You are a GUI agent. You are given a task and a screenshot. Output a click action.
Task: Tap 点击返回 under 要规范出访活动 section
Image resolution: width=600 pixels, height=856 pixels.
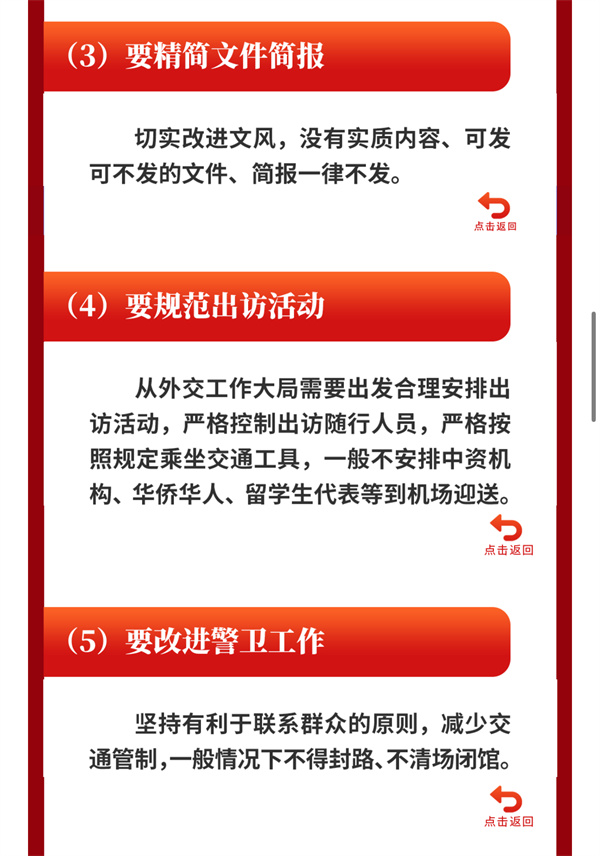pos(508,536)
